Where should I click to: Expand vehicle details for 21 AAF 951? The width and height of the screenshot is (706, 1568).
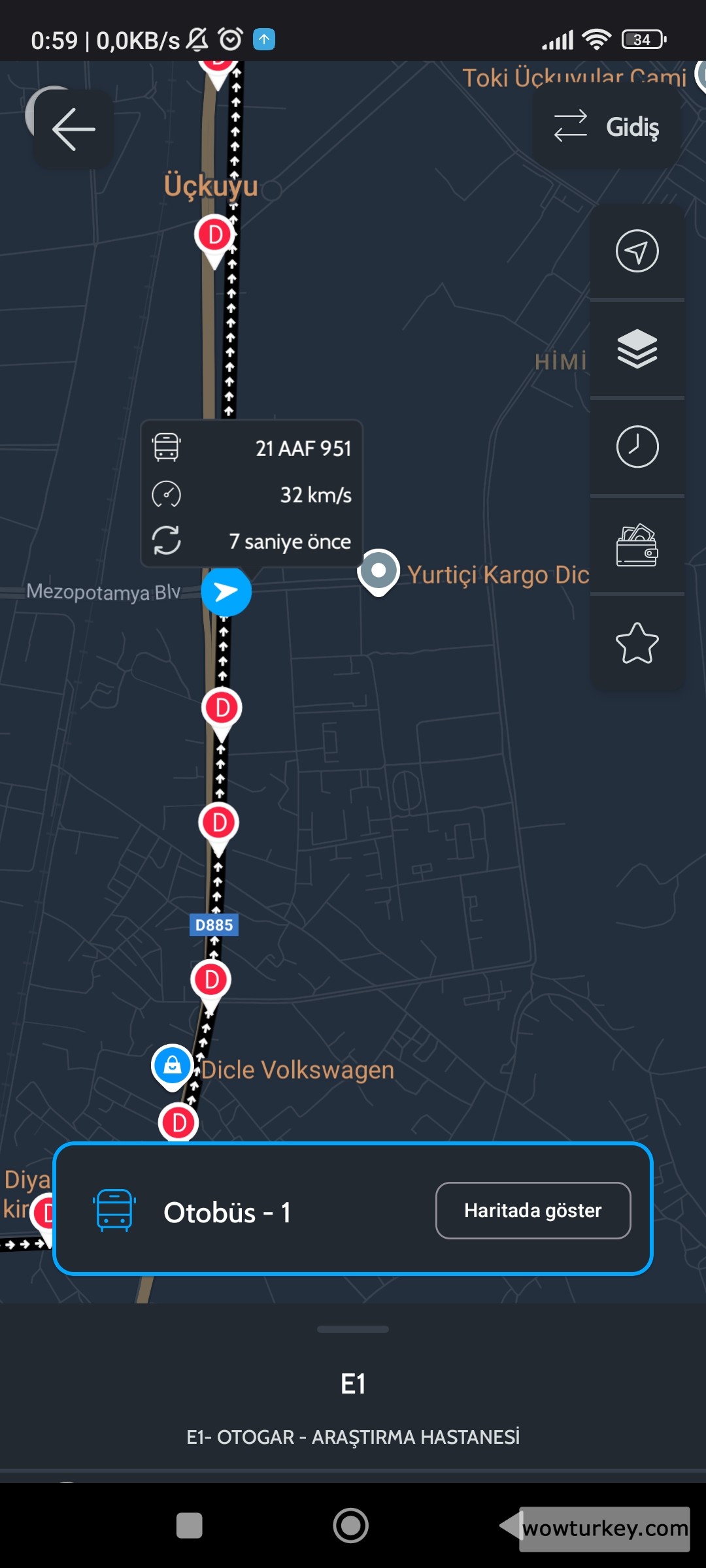point(302,448)
